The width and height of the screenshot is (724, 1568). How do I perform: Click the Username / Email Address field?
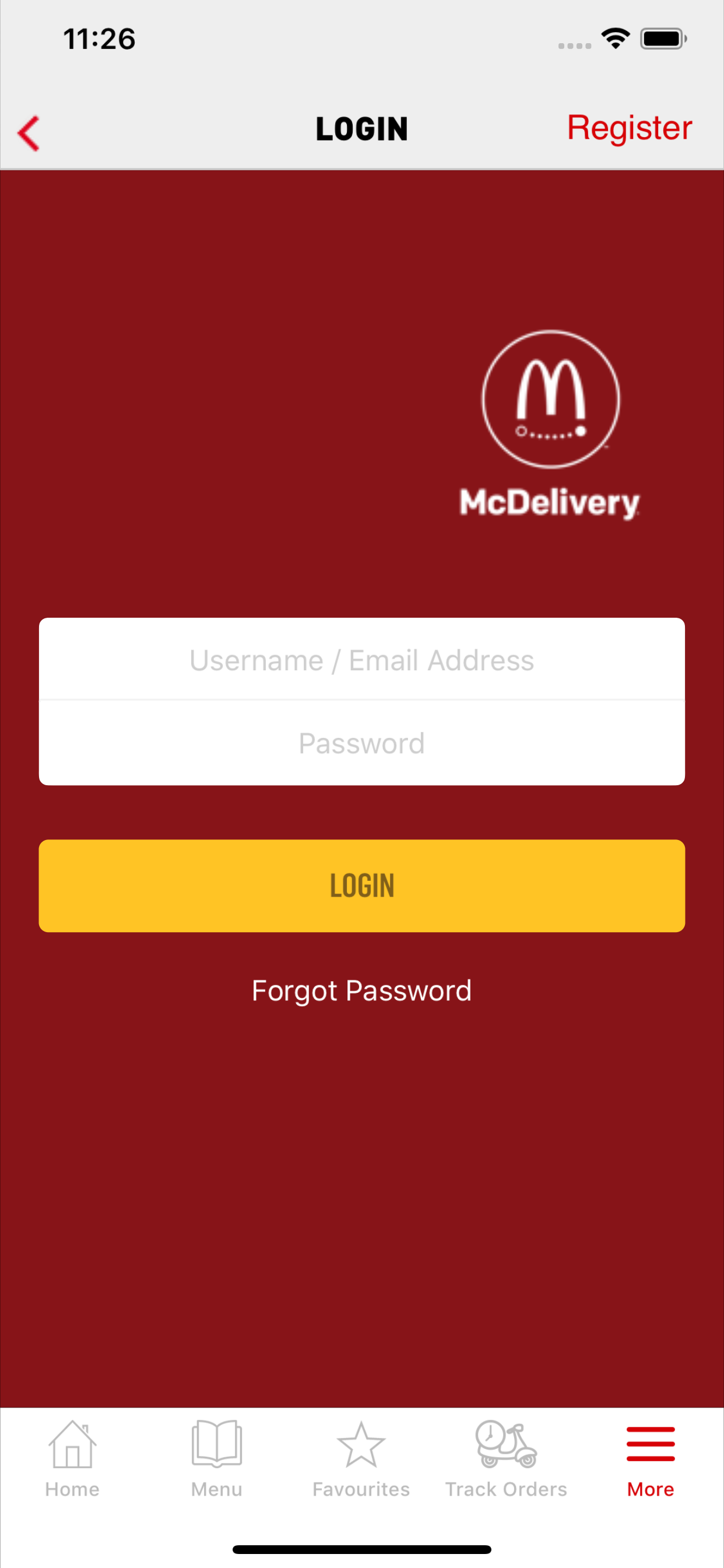pos(362,660)
